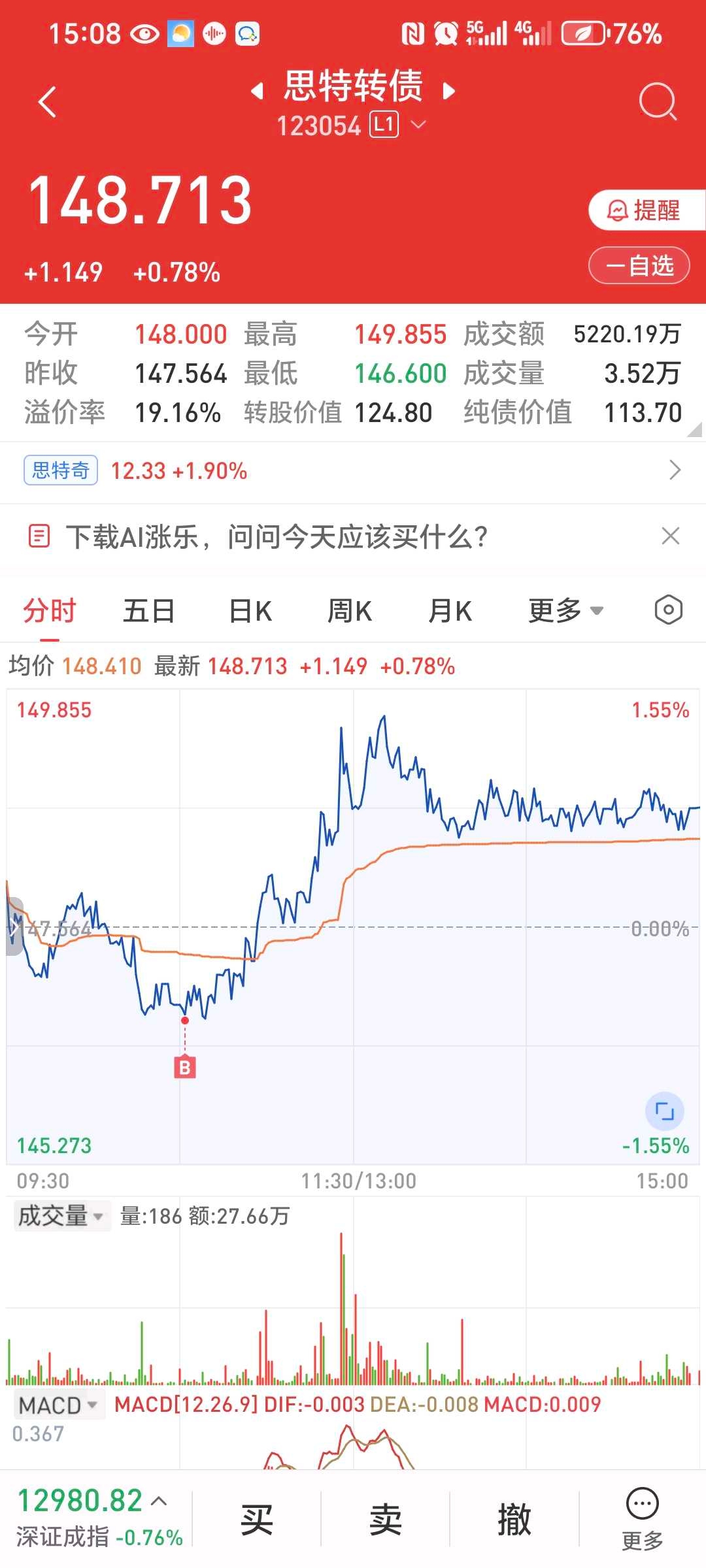Tap the 买 buy button
Image resolution: width=706 pixels, height=1568 pixels.
[x=256, y=1520]
